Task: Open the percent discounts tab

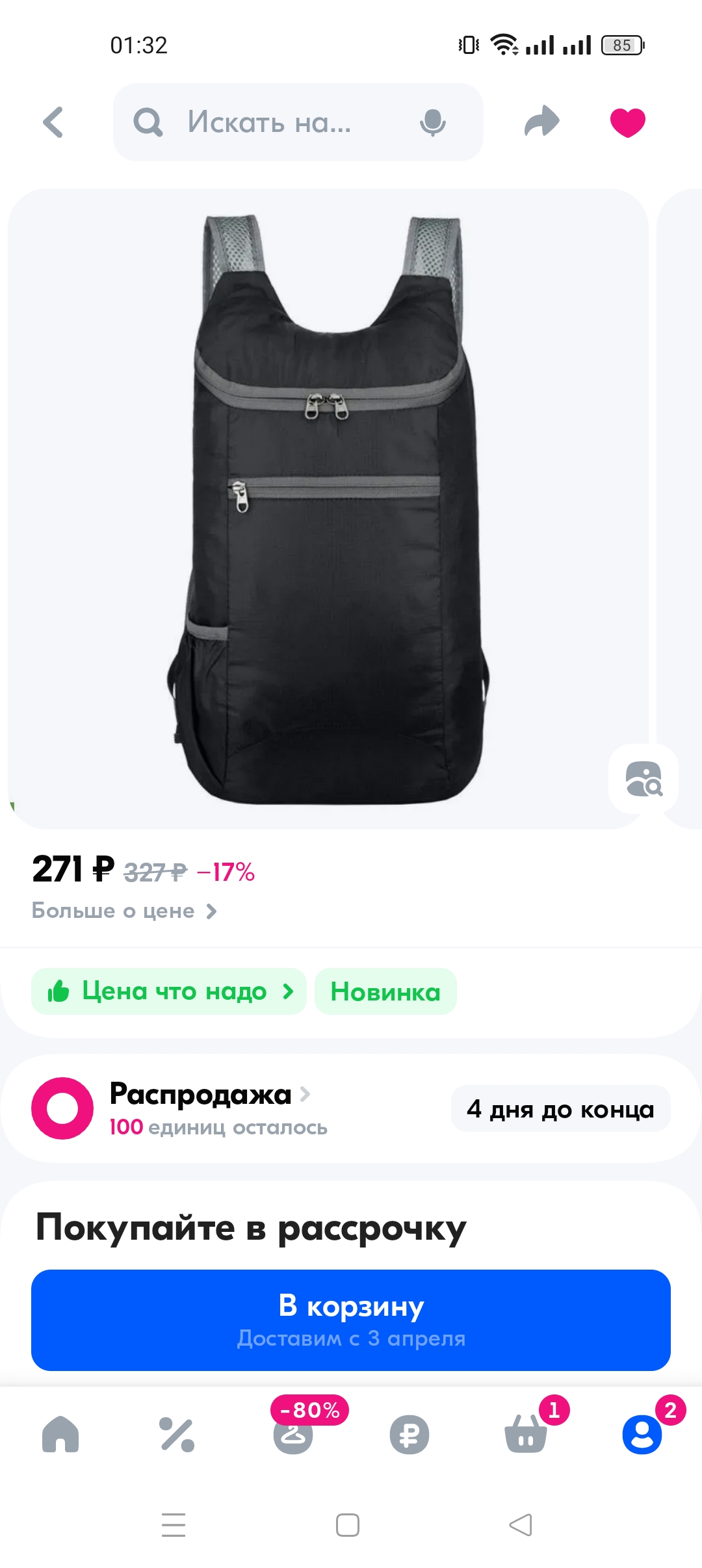Action: (177, 1434)
